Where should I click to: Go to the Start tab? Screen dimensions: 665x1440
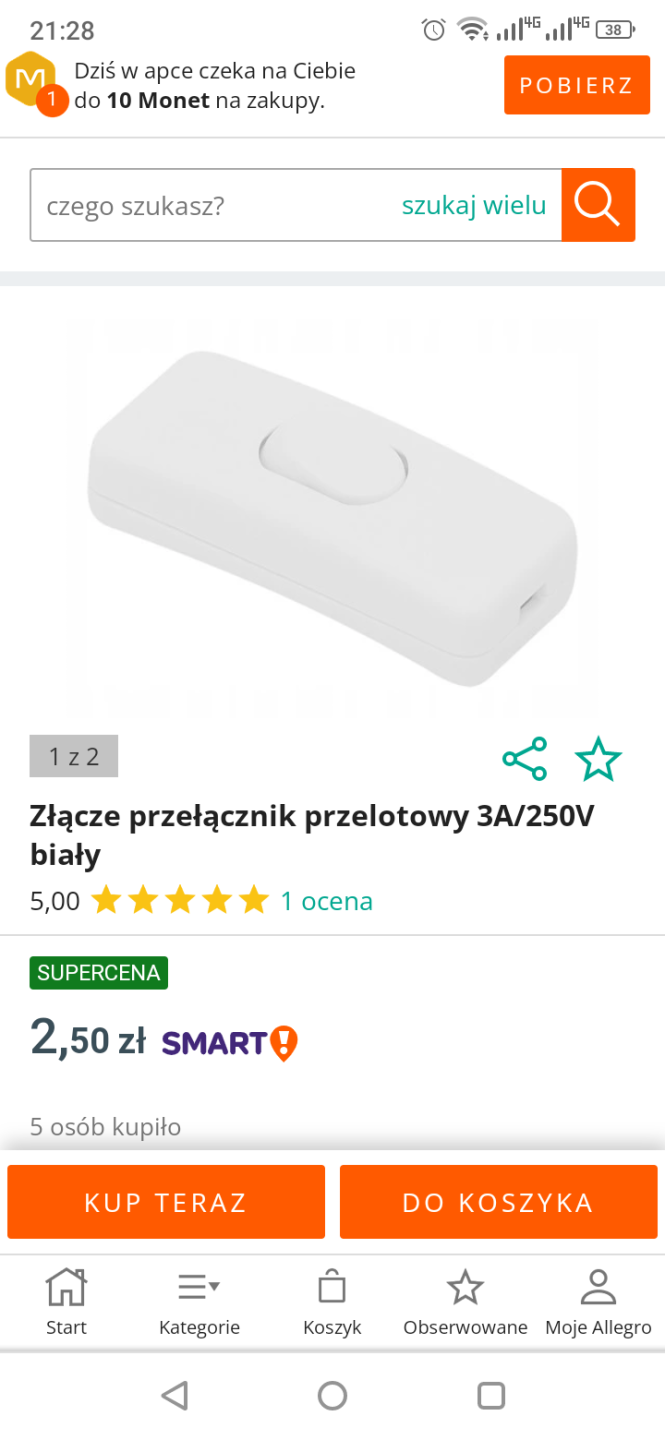pos(66,1301)
